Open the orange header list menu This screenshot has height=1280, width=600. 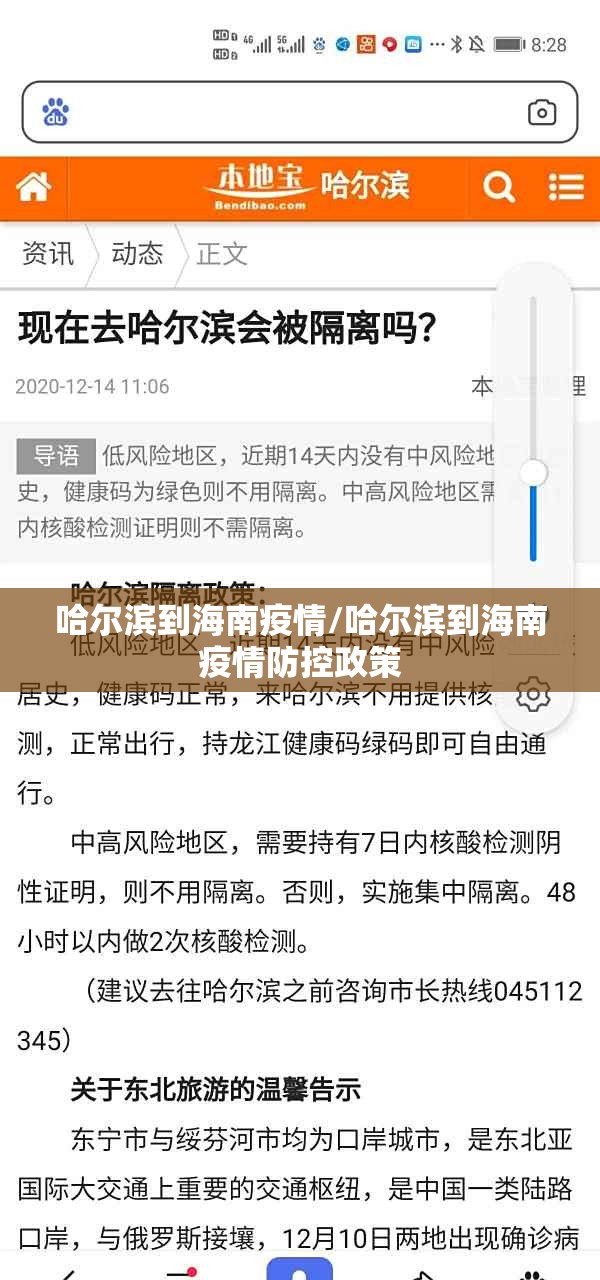point(566,187)
